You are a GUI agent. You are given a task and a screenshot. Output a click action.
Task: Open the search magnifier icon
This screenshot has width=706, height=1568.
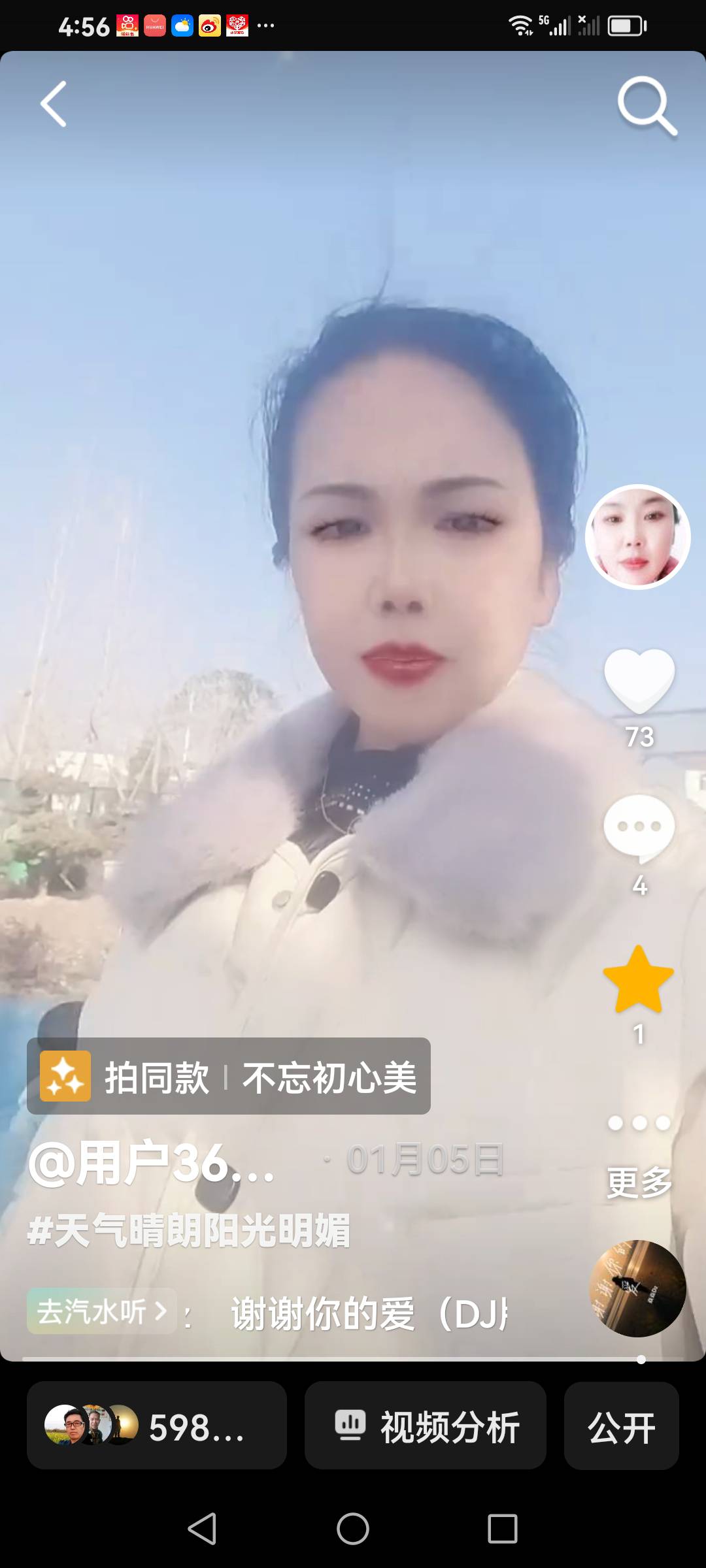point(647,106)
